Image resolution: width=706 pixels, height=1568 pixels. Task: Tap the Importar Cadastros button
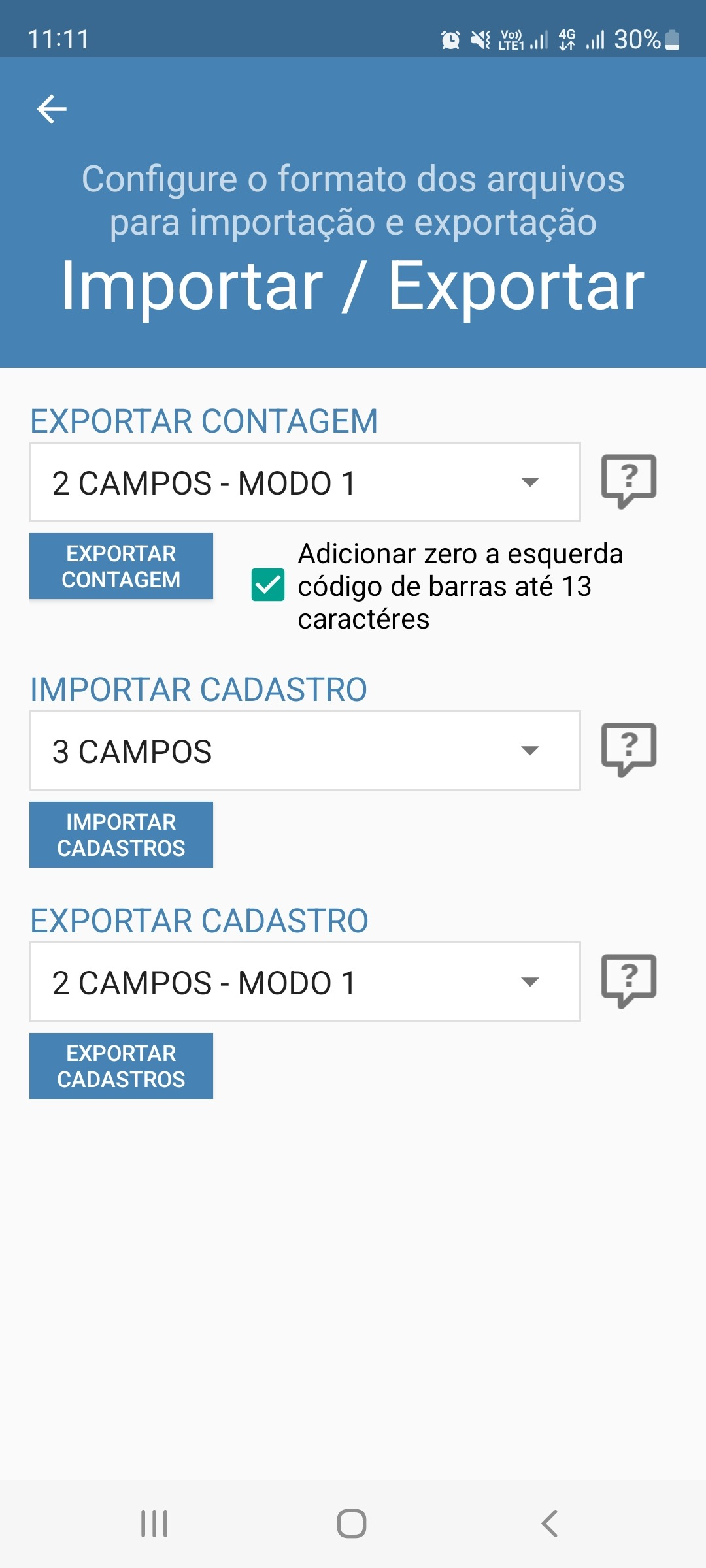[121, 834]
